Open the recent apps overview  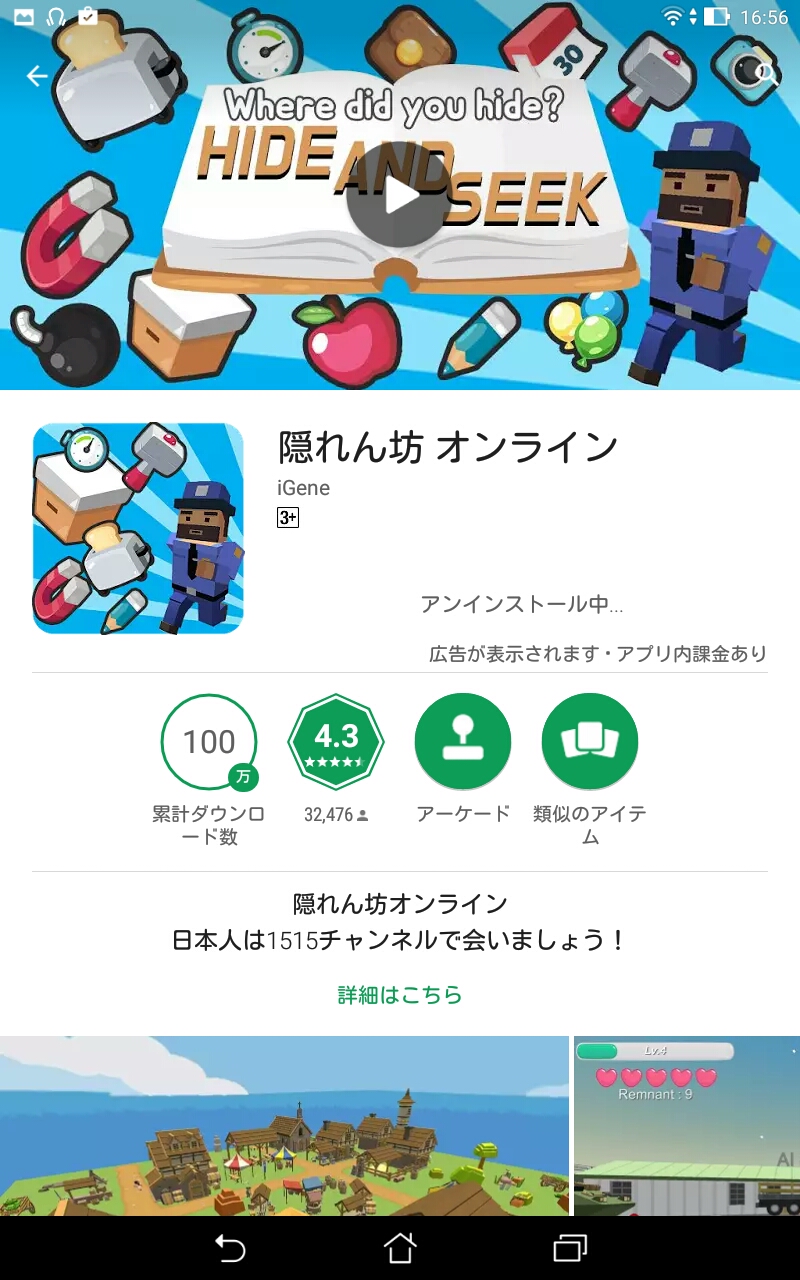pyautogui.click(x=570, y=1248)
